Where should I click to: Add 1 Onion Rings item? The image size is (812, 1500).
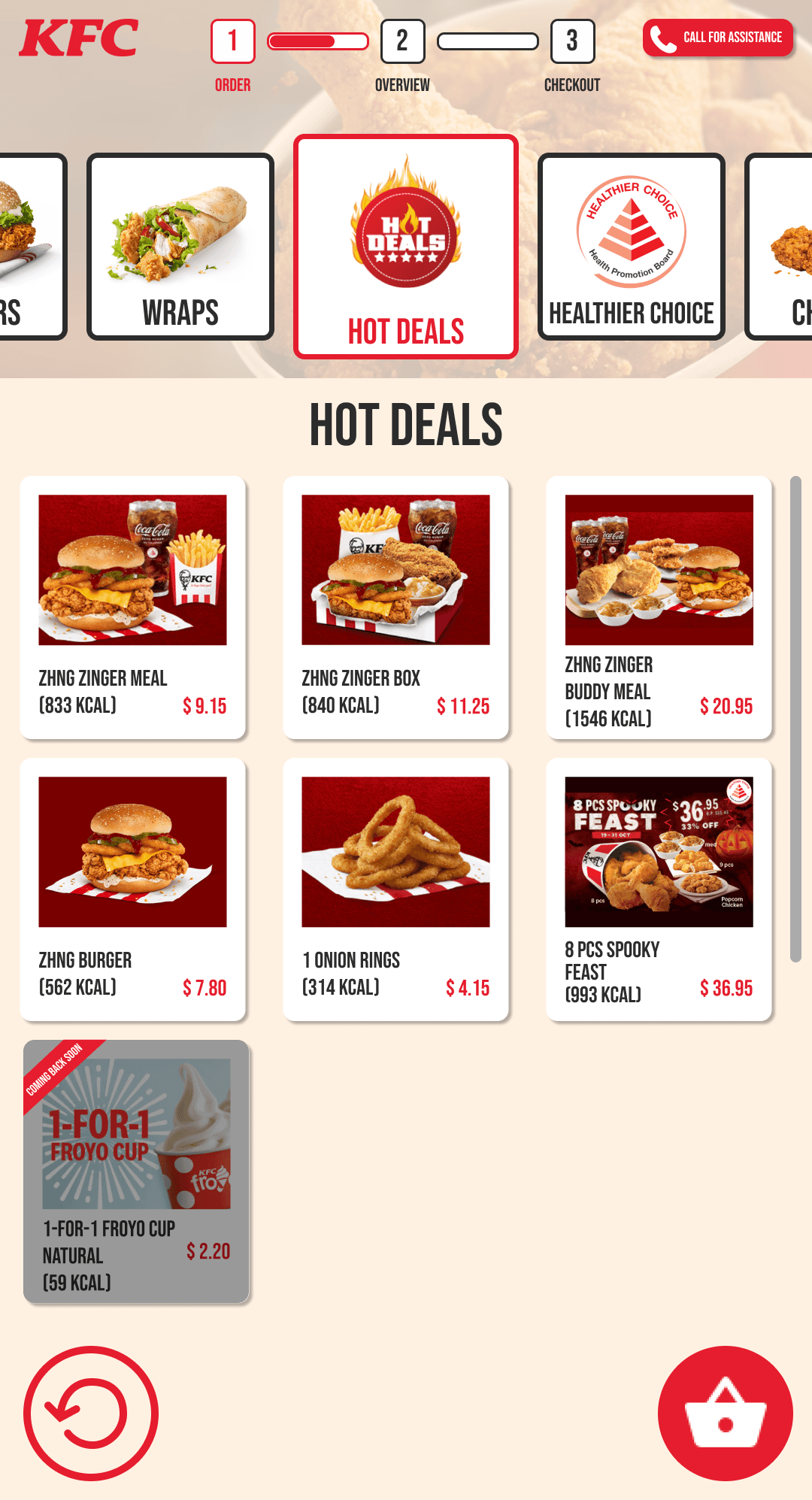point(396,889)
